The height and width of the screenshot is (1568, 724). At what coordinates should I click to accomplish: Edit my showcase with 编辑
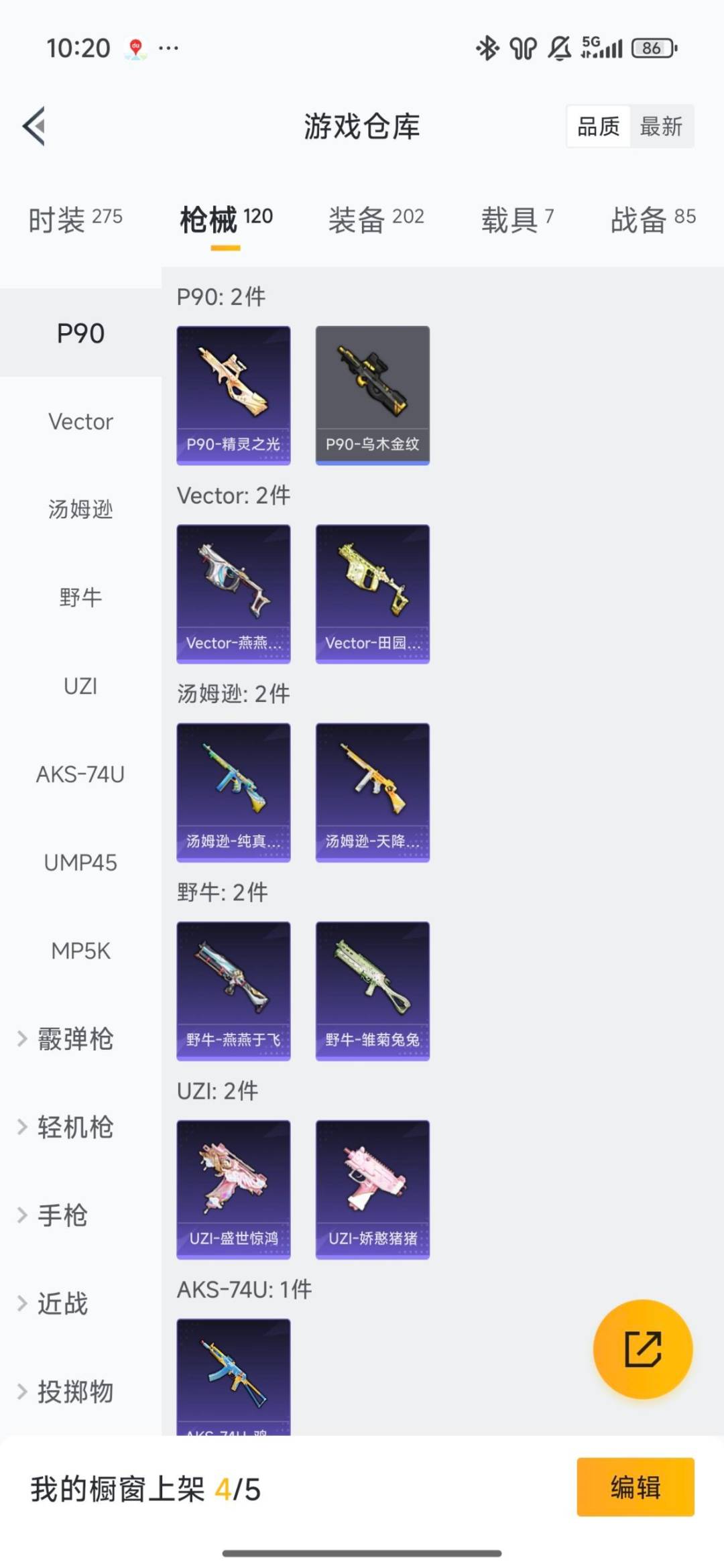coord(635,1487)
